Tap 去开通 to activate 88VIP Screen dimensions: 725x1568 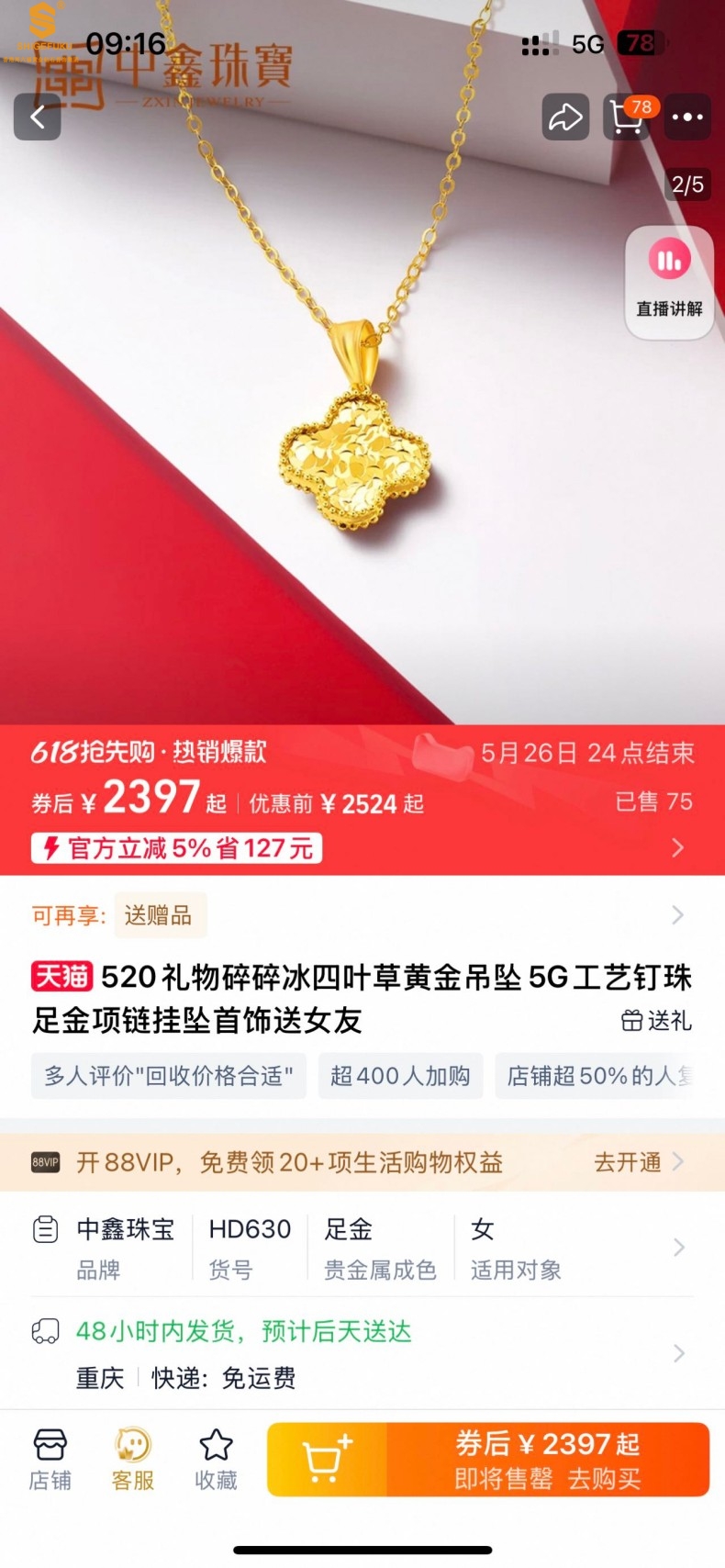(638, 1162)
